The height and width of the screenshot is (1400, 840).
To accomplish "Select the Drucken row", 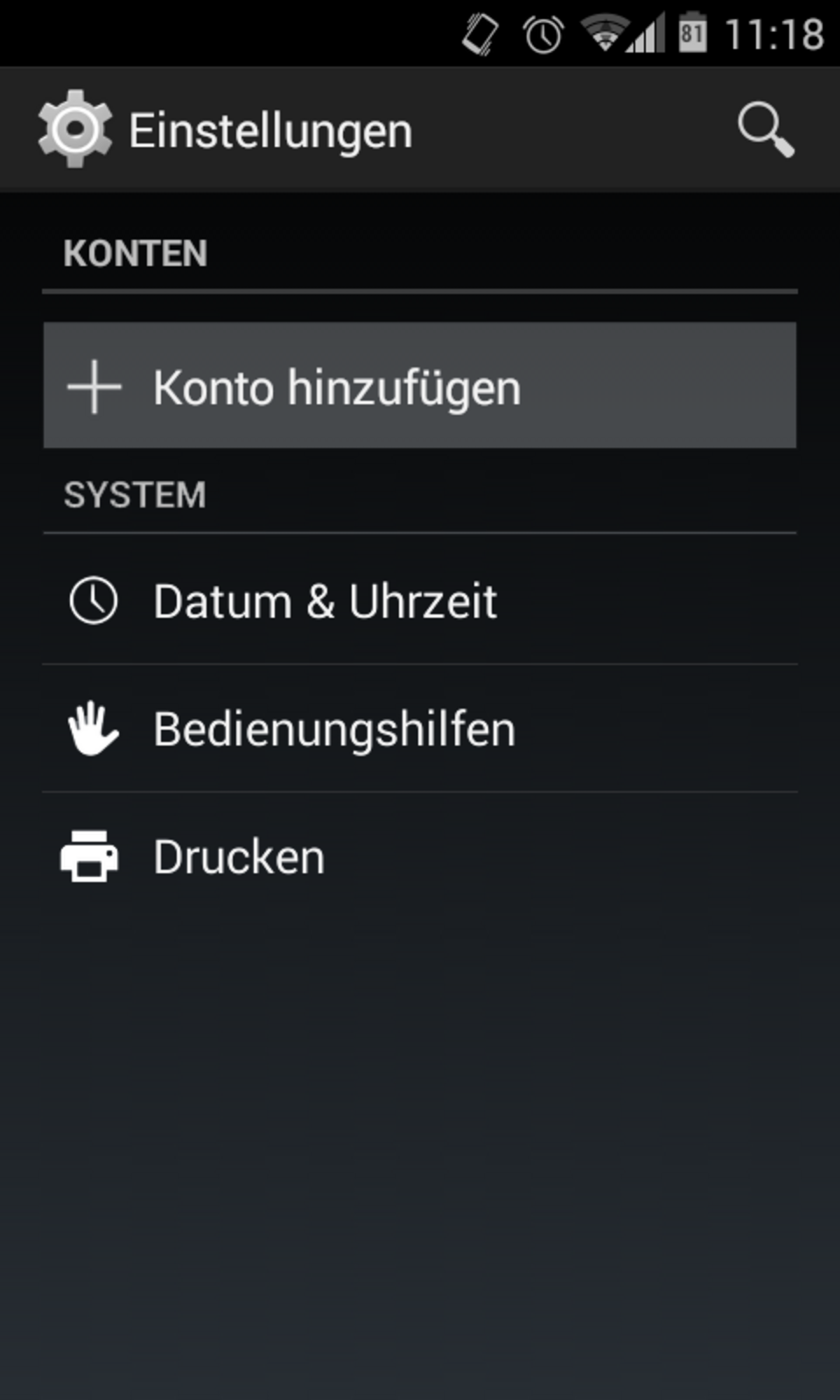I will point(420,856).
